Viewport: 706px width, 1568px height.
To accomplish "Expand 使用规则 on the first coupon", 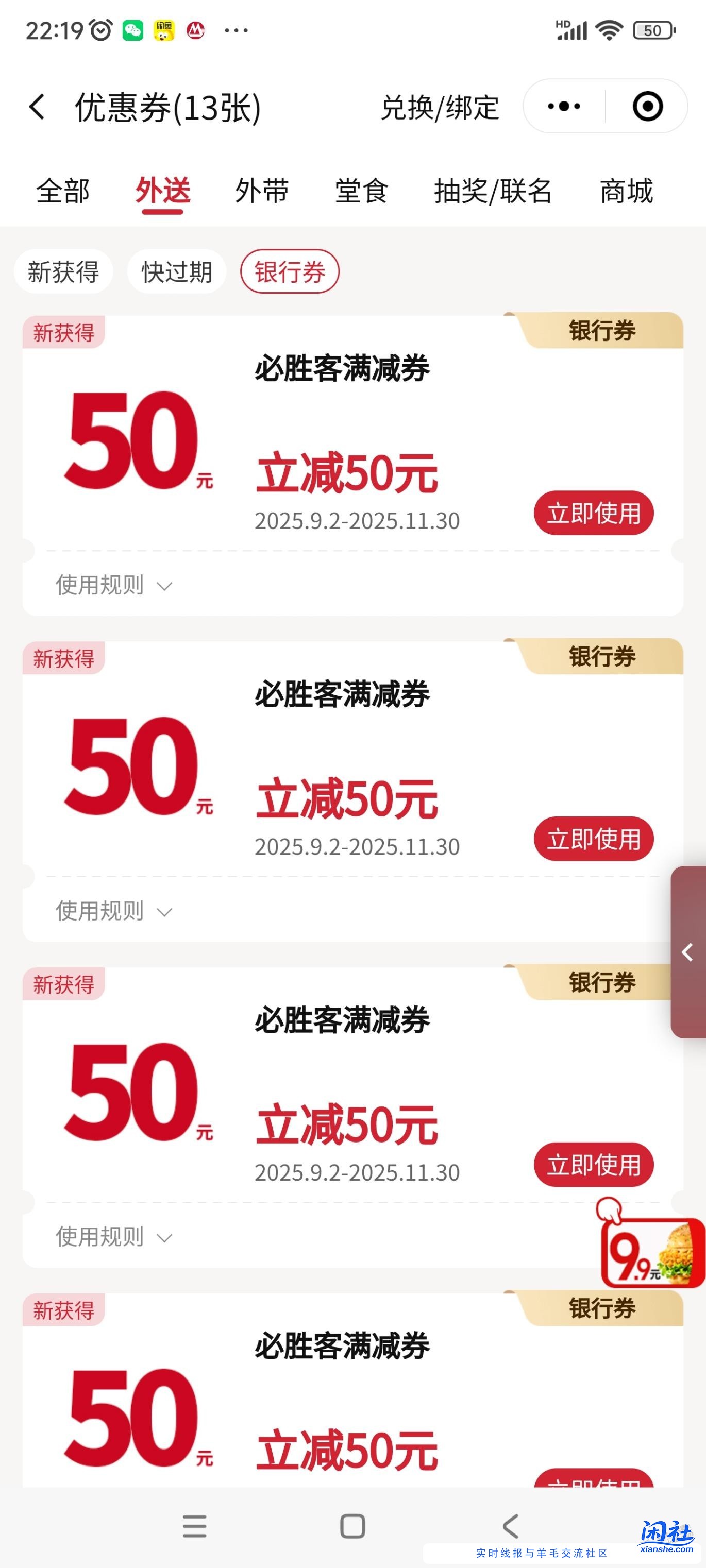I will coord(110,586).
